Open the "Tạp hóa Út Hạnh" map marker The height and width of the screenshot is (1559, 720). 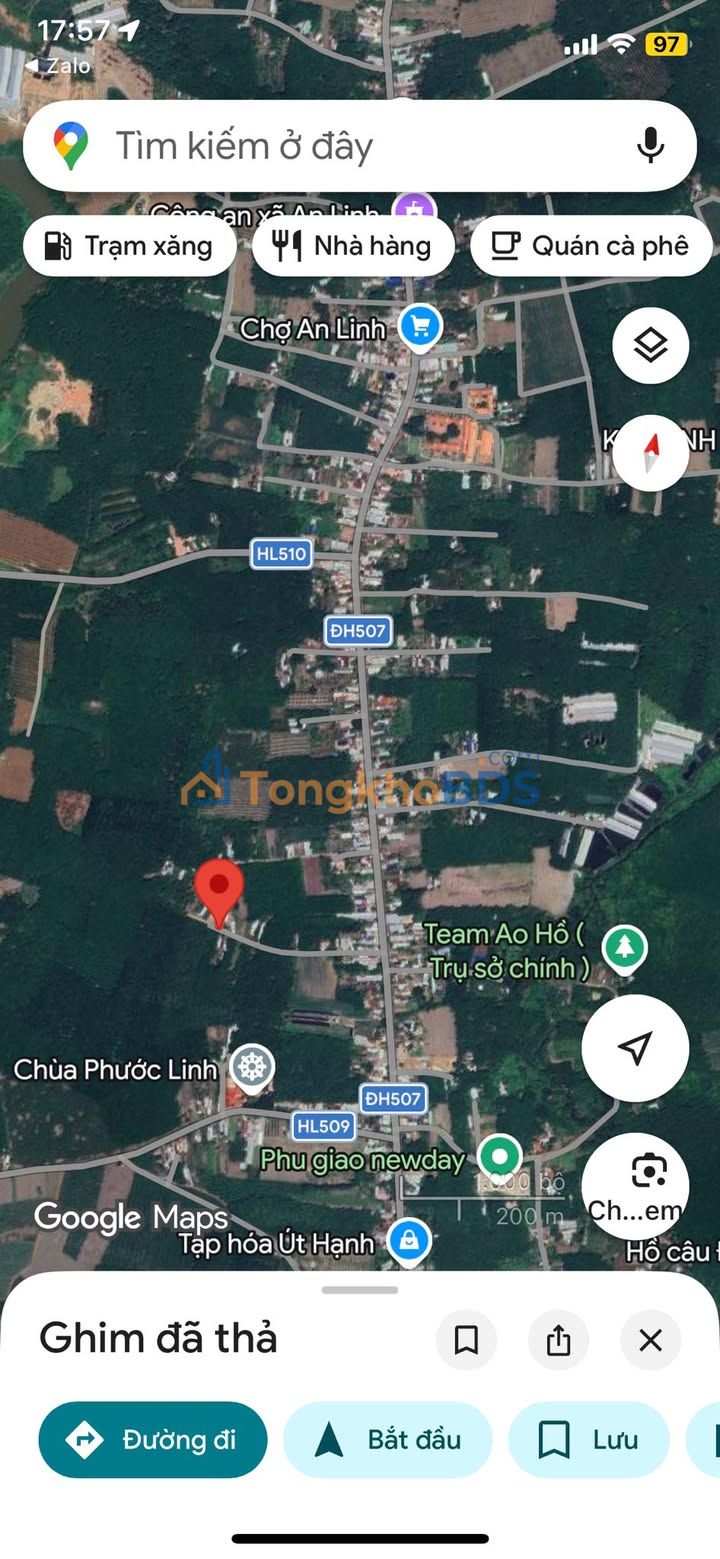[408, 1241]
